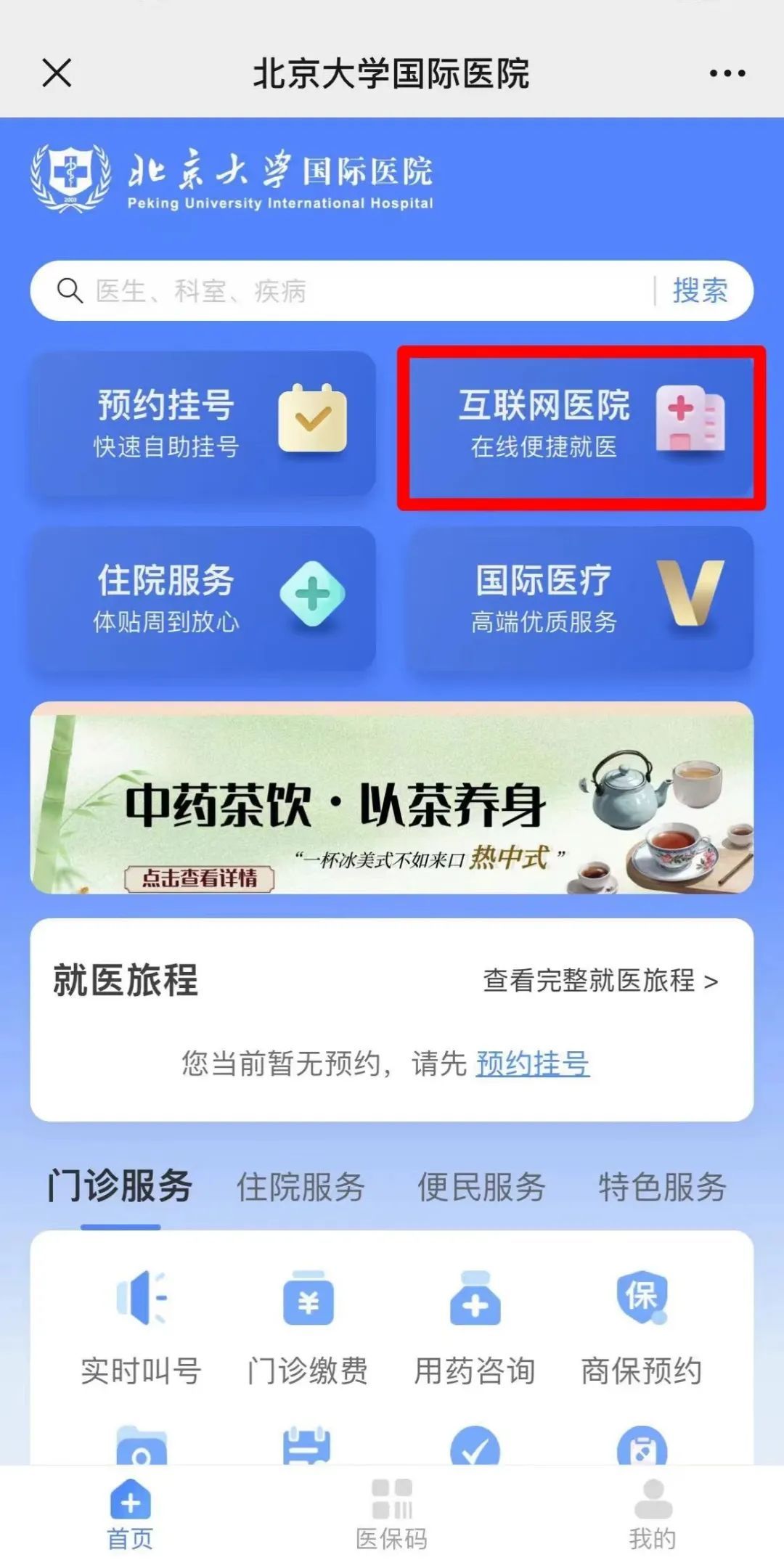The height and width of the screenshot is (1568, 784).
Task: Close the hospital mini program page
Action: [57, 73]
